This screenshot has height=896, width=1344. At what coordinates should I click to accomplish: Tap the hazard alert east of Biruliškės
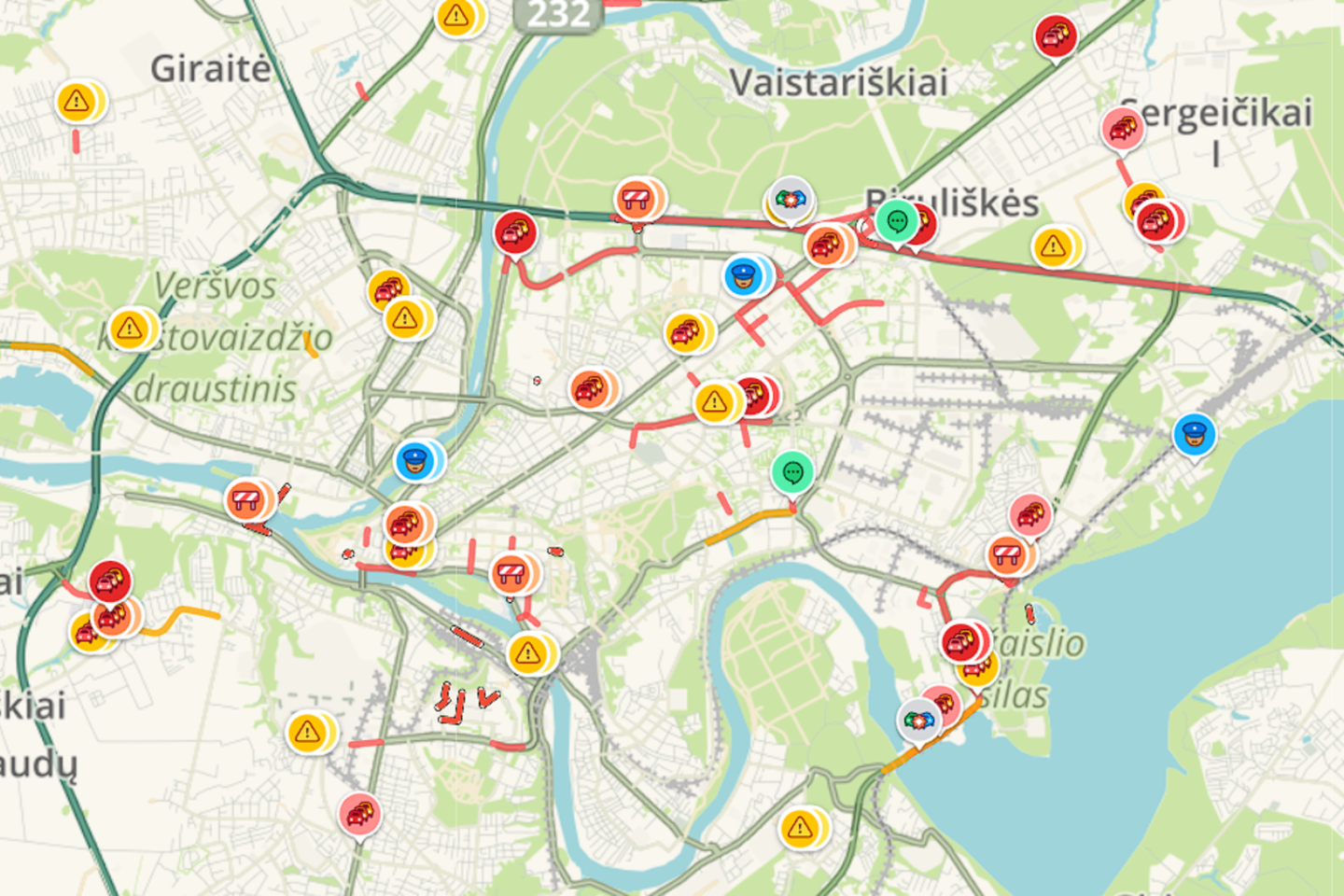click(x=1054, y=246)
